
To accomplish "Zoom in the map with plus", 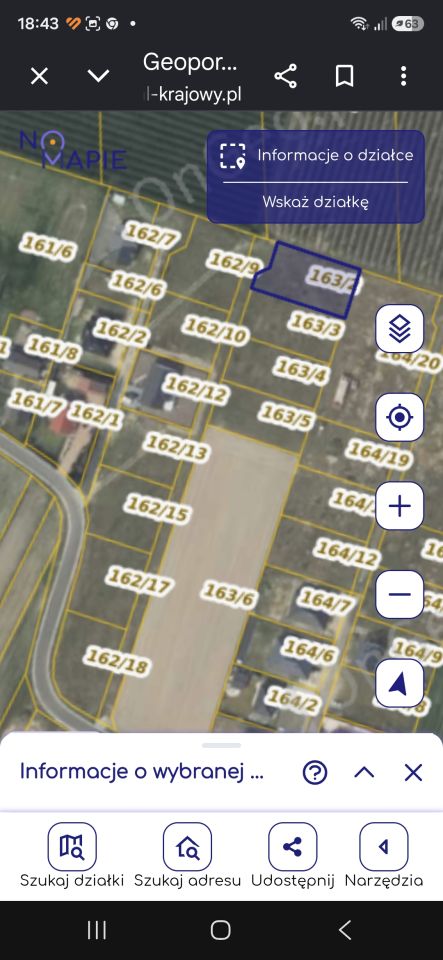I will click(400, 506).
